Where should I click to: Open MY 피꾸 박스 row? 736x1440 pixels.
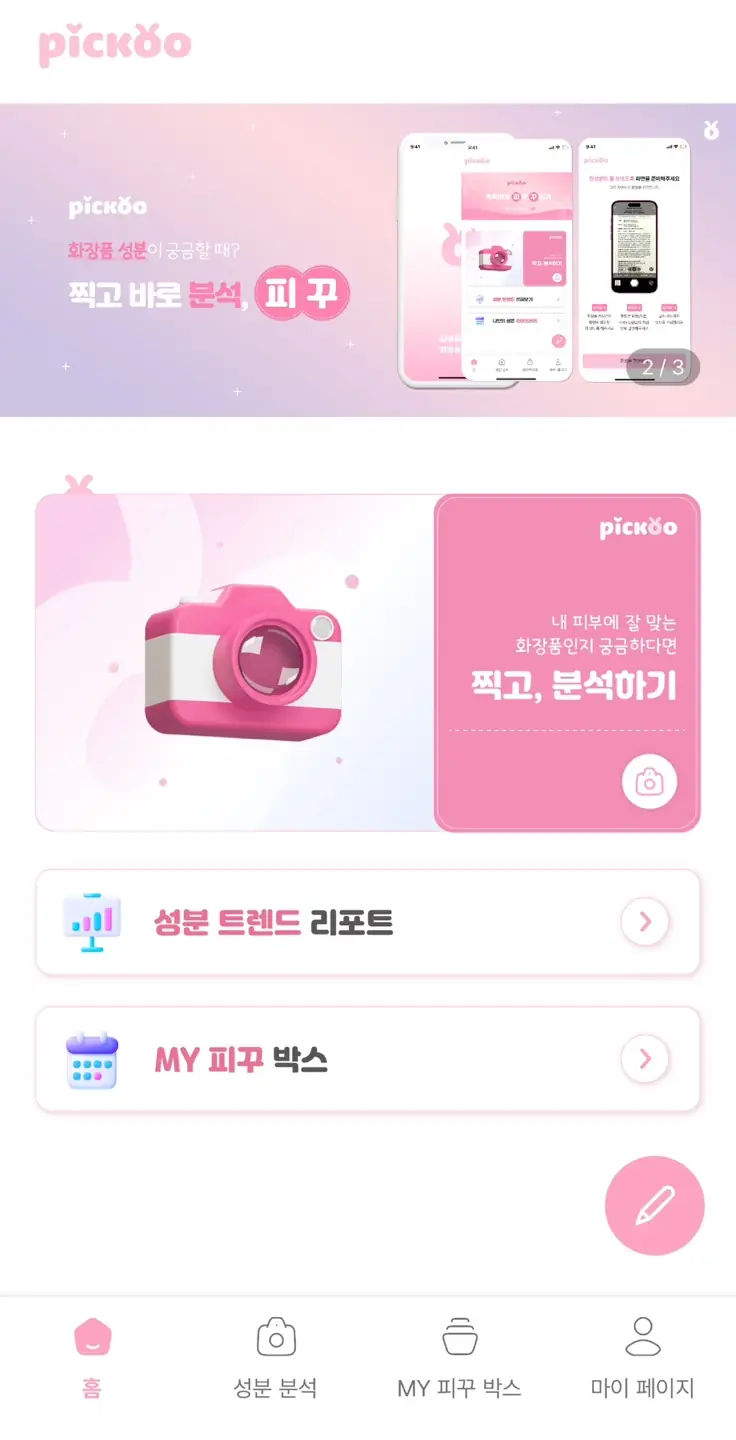click(x=367, y=1059)
